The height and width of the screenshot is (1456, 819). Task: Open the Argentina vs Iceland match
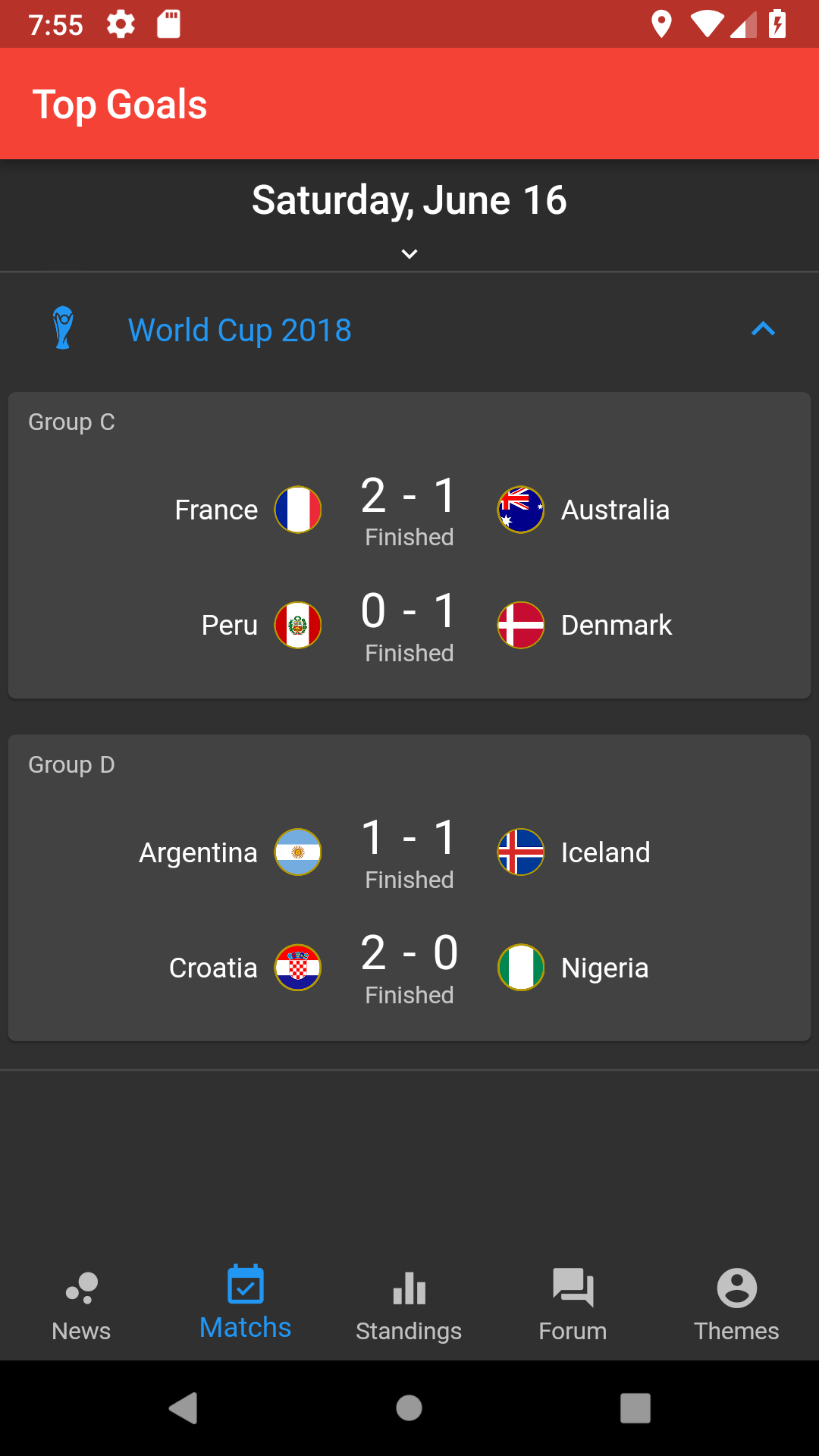(x=409, y=852)
